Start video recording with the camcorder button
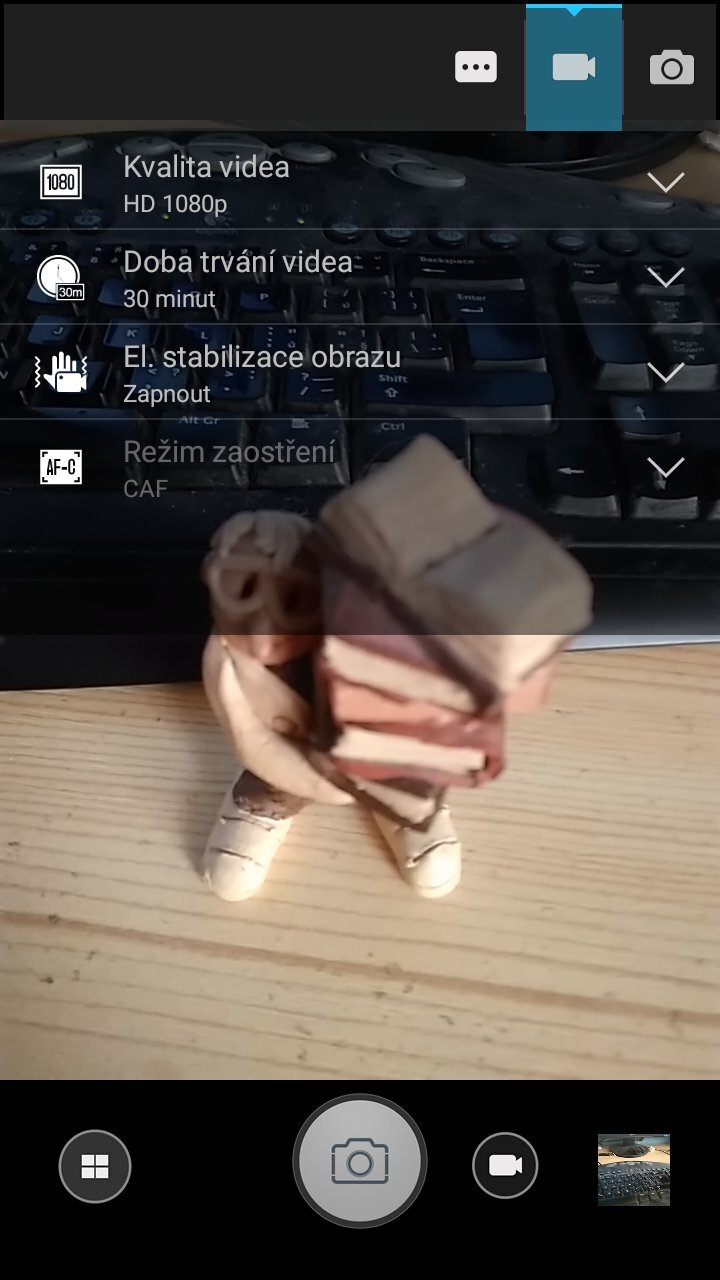The height and width of the screenshot is (1280, 720). tap(505, 1165)
